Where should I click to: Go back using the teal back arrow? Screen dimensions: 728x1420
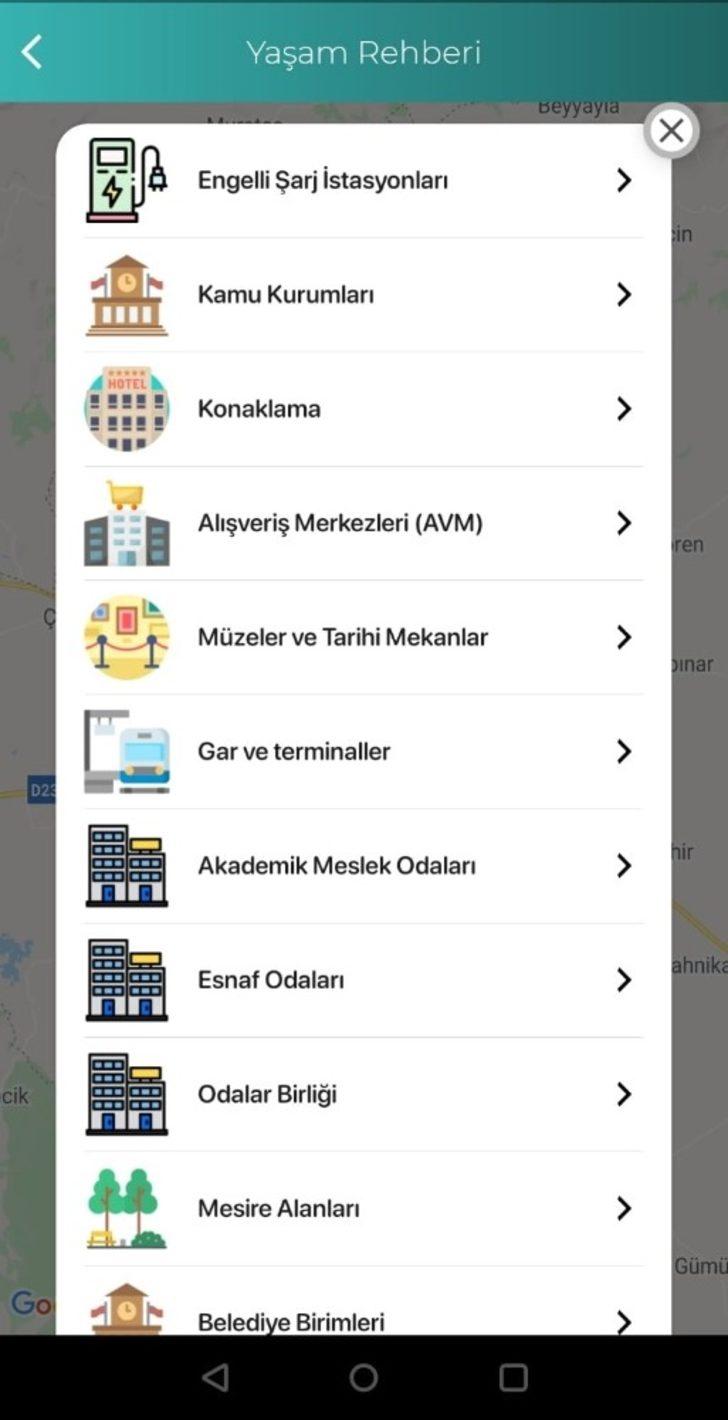click(x=31, y=51)
